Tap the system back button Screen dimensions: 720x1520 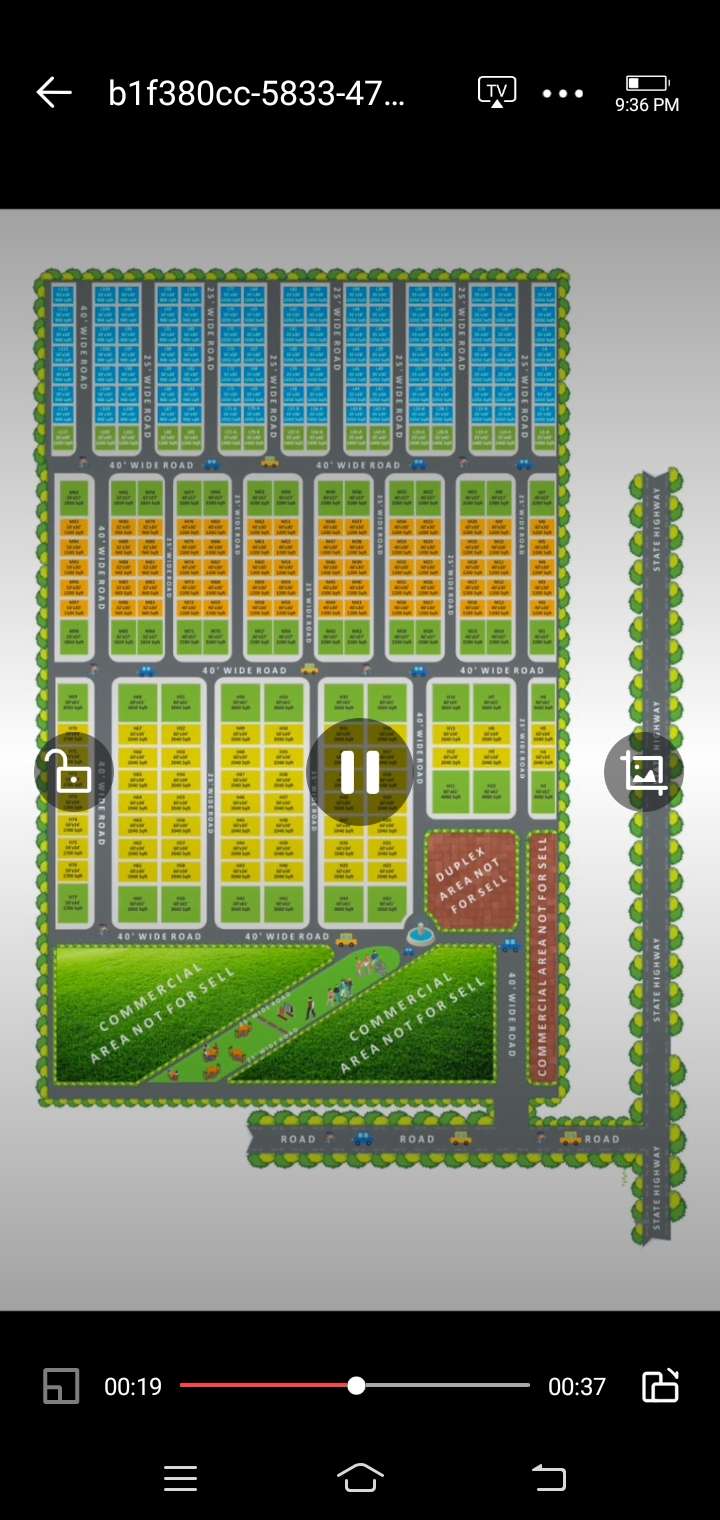pyautogui.click(x=548, y=1478)
